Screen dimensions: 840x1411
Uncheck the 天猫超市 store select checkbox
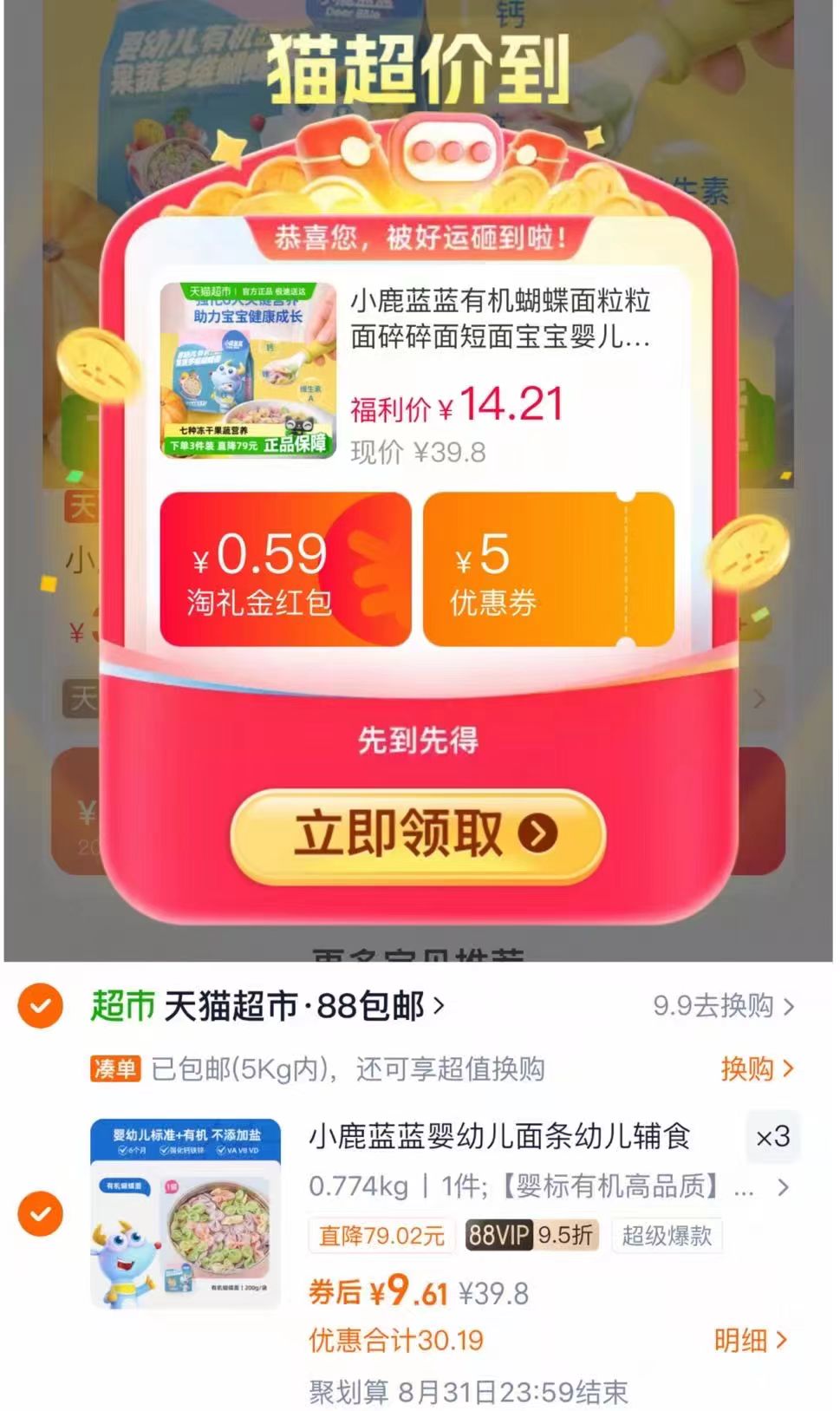[x=38, y=1007]
